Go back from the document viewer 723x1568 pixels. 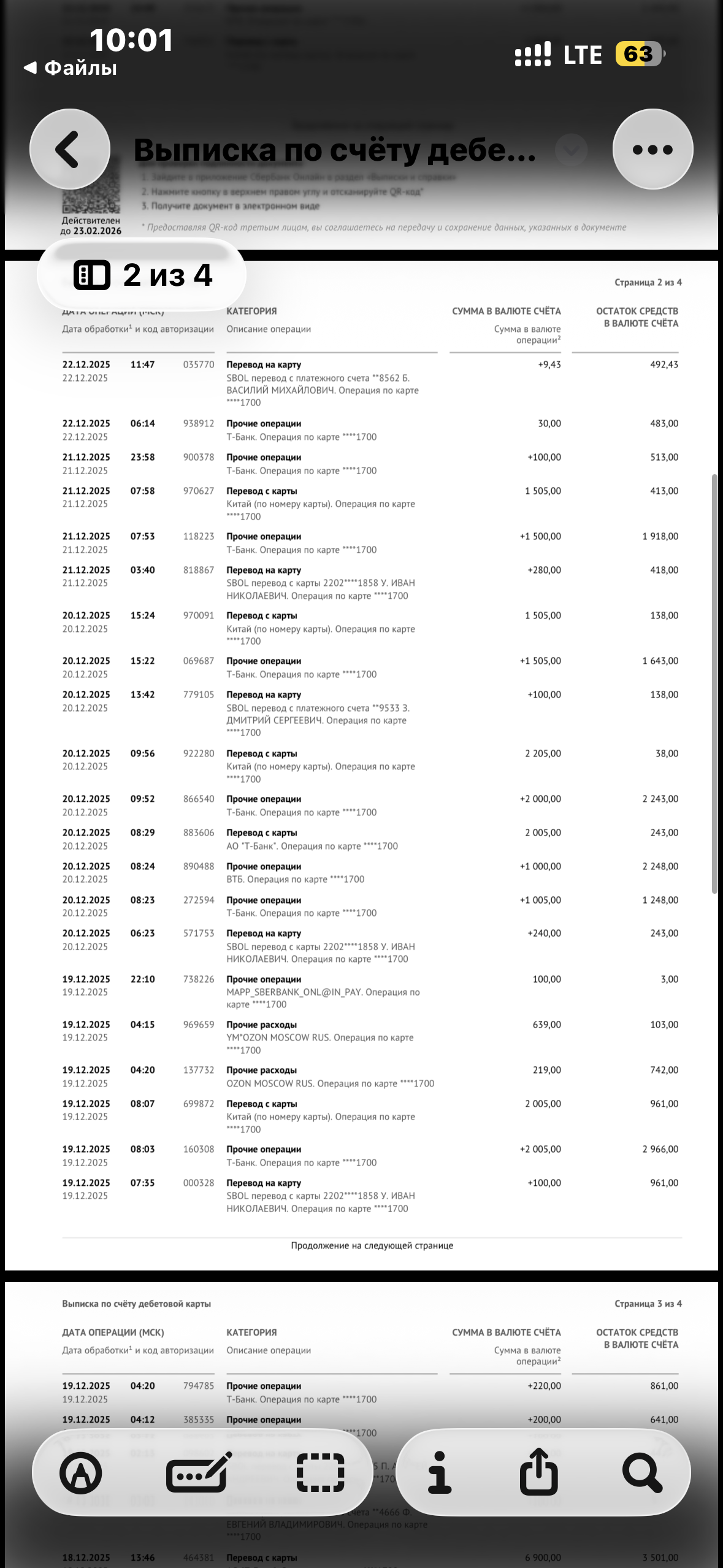coord(69,149)
